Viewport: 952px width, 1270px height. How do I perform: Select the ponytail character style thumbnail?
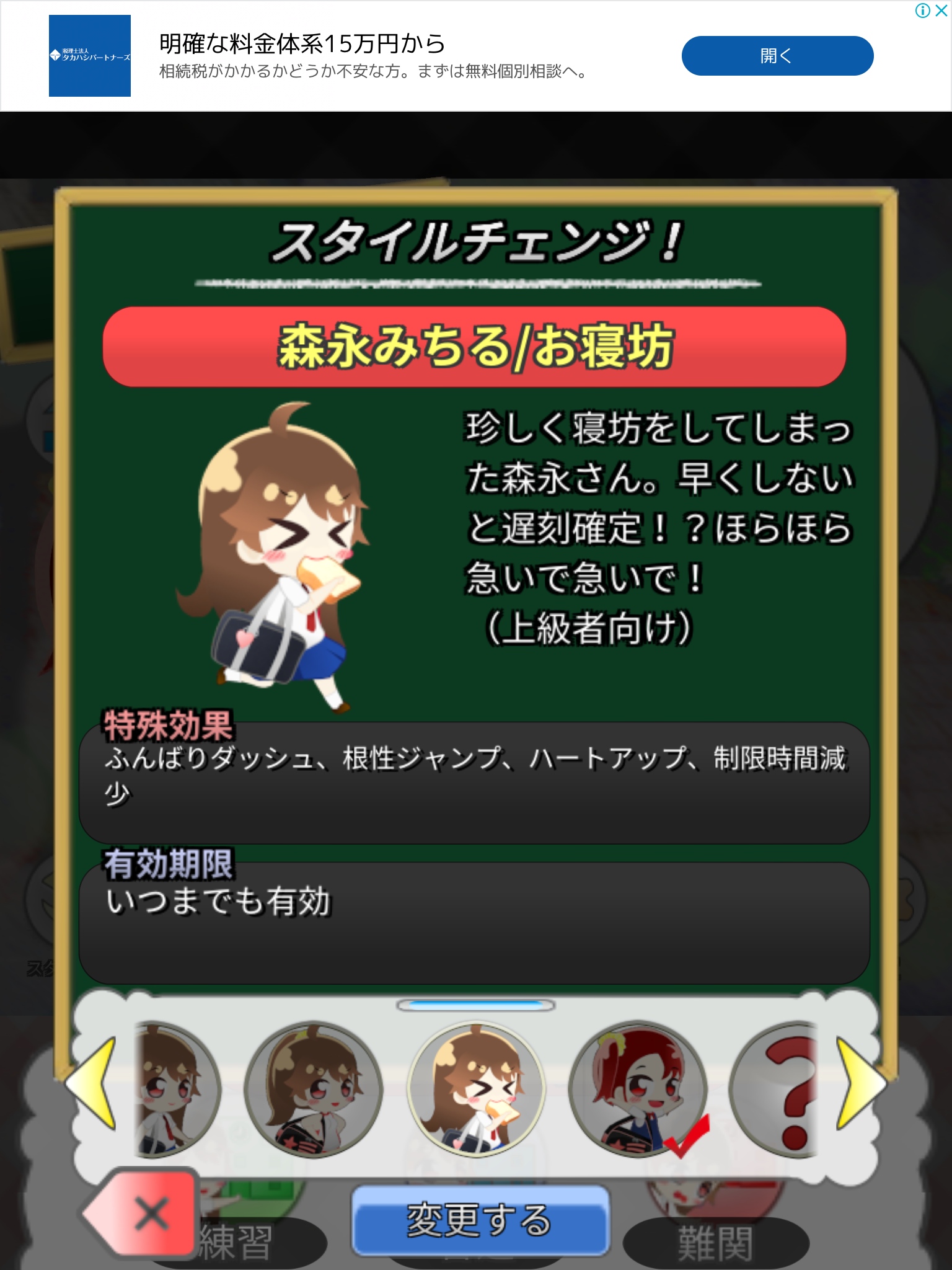[313, 1090]
